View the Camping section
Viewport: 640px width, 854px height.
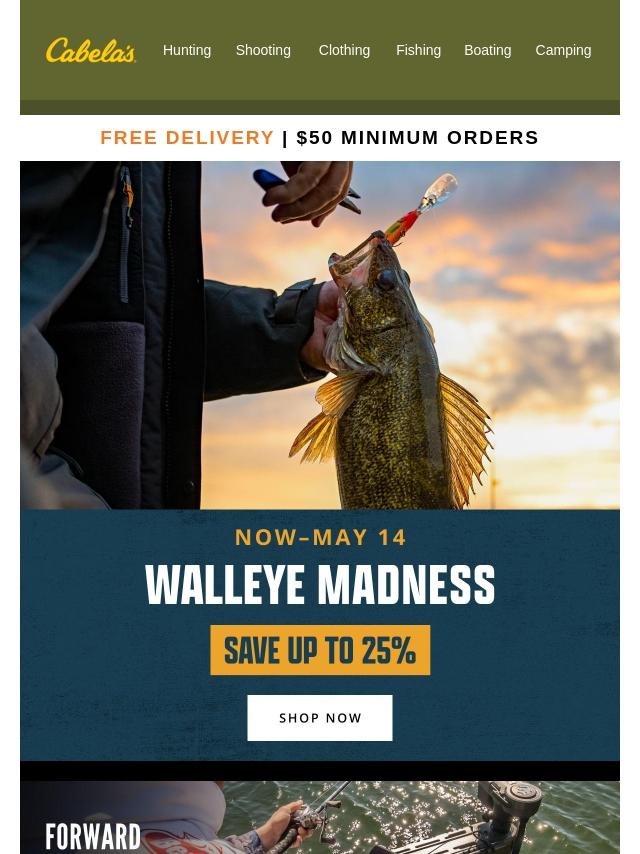point(563,50)
